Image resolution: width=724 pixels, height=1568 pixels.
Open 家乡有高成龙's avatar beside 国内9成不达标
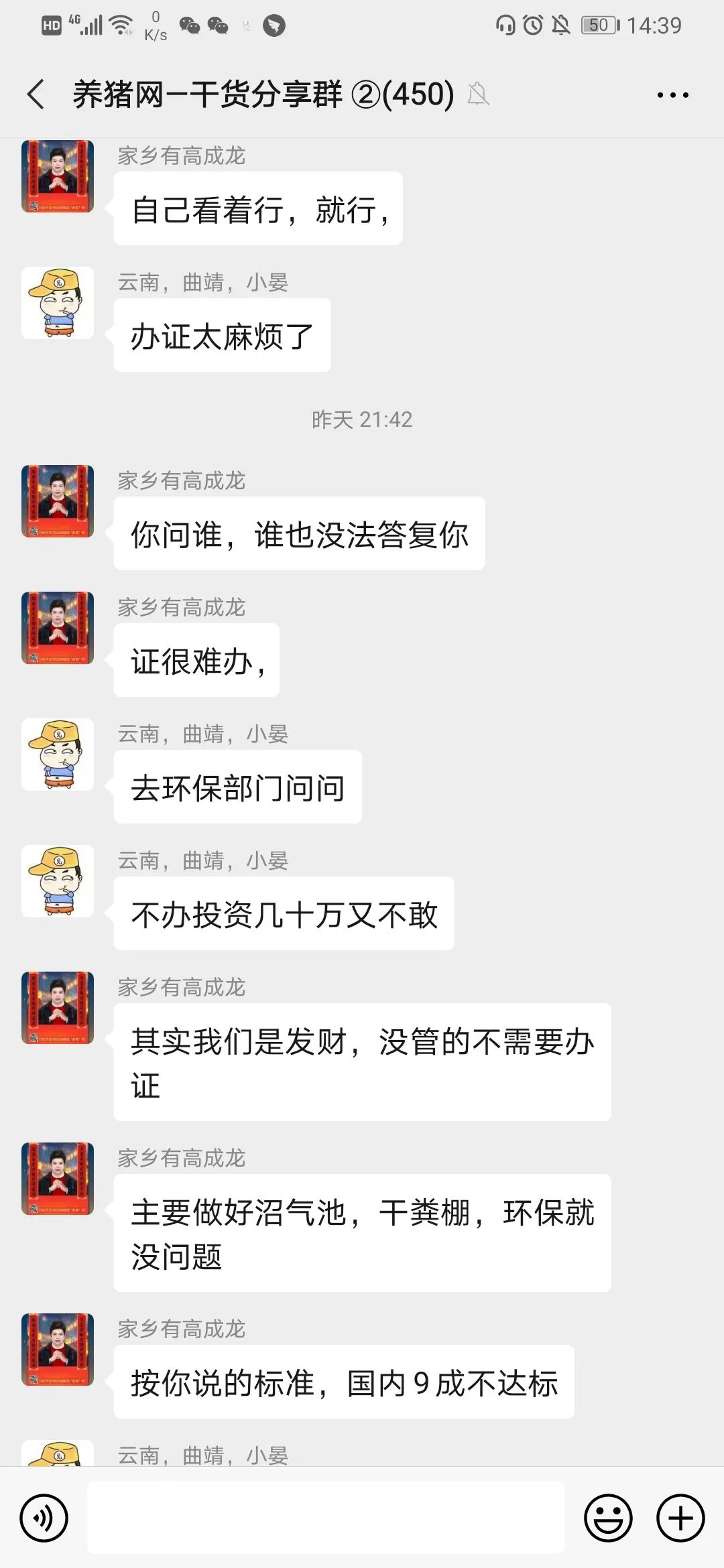pos(58,1350)
